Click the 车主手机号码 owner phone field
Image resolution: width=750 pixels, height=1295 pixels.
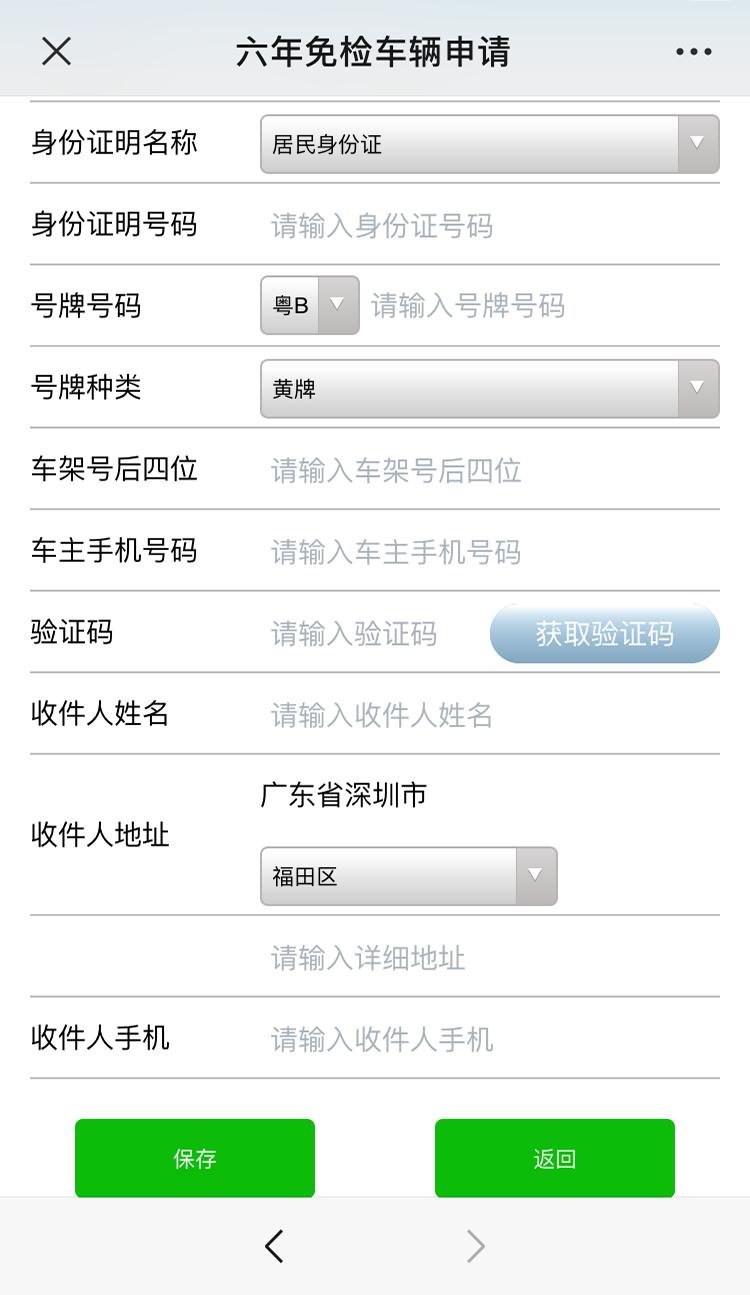tap(450, 552)
